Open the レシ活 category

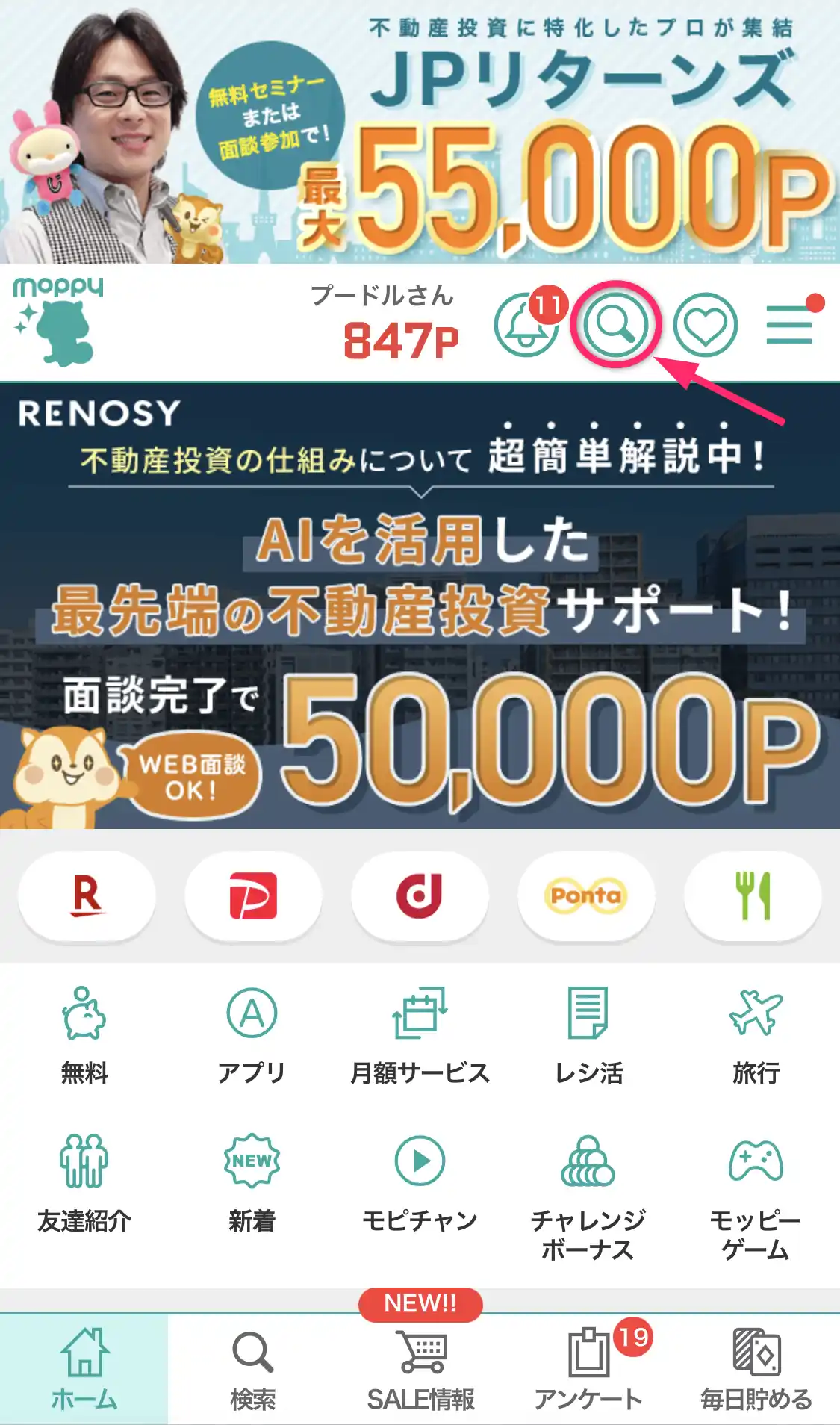point(588,1034)
